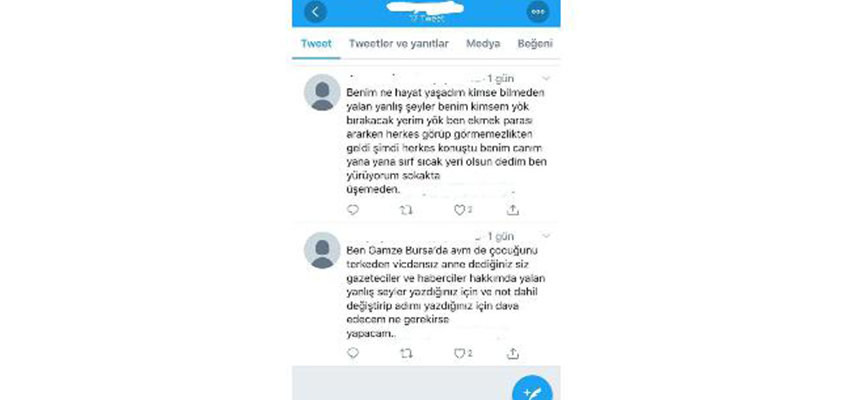Switch to the Beğeni tab
This screenshot has height=400, width=850.
(535, 44)
